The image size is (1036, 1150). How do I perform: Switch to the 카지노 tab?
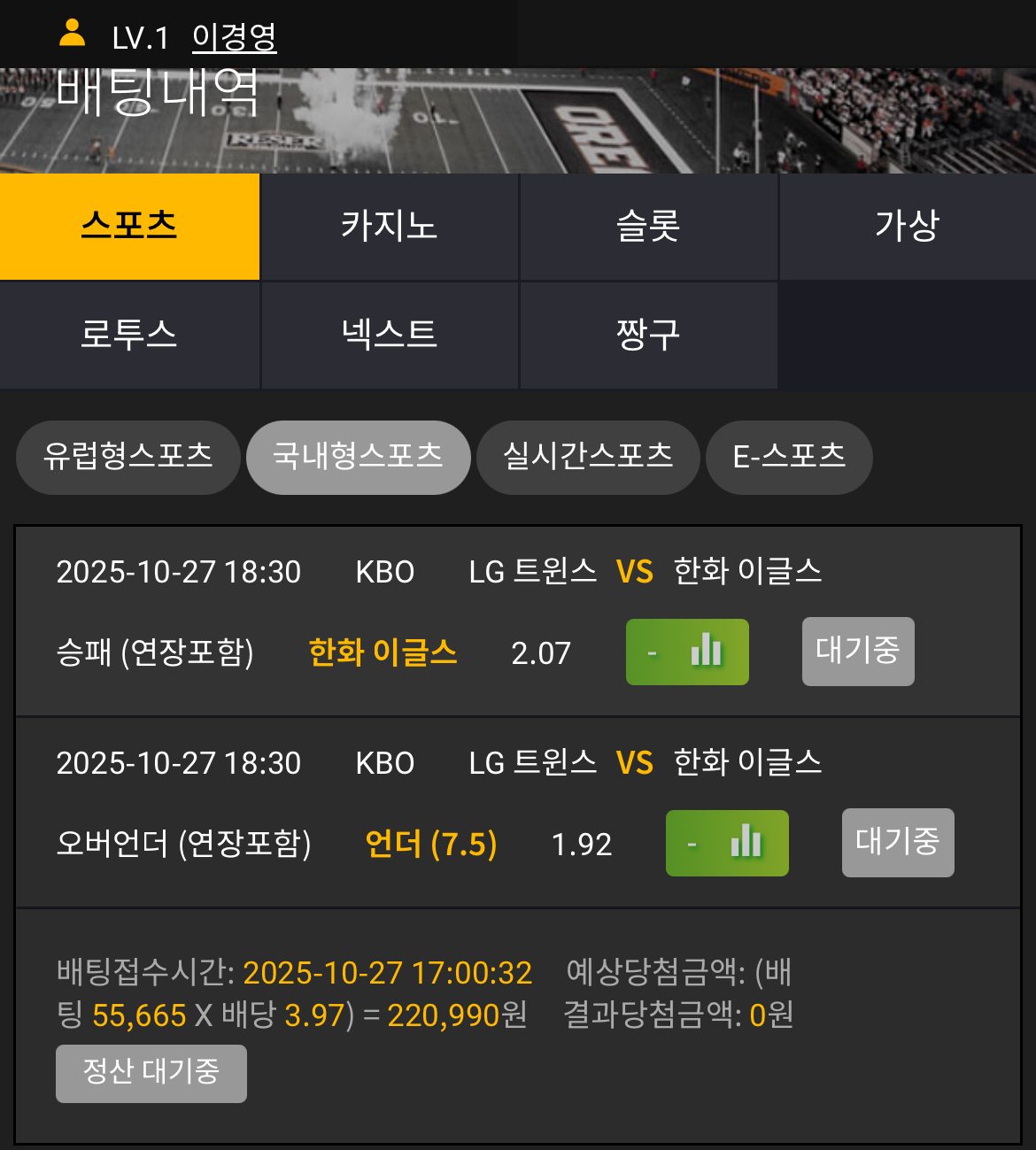pos(390,227)
